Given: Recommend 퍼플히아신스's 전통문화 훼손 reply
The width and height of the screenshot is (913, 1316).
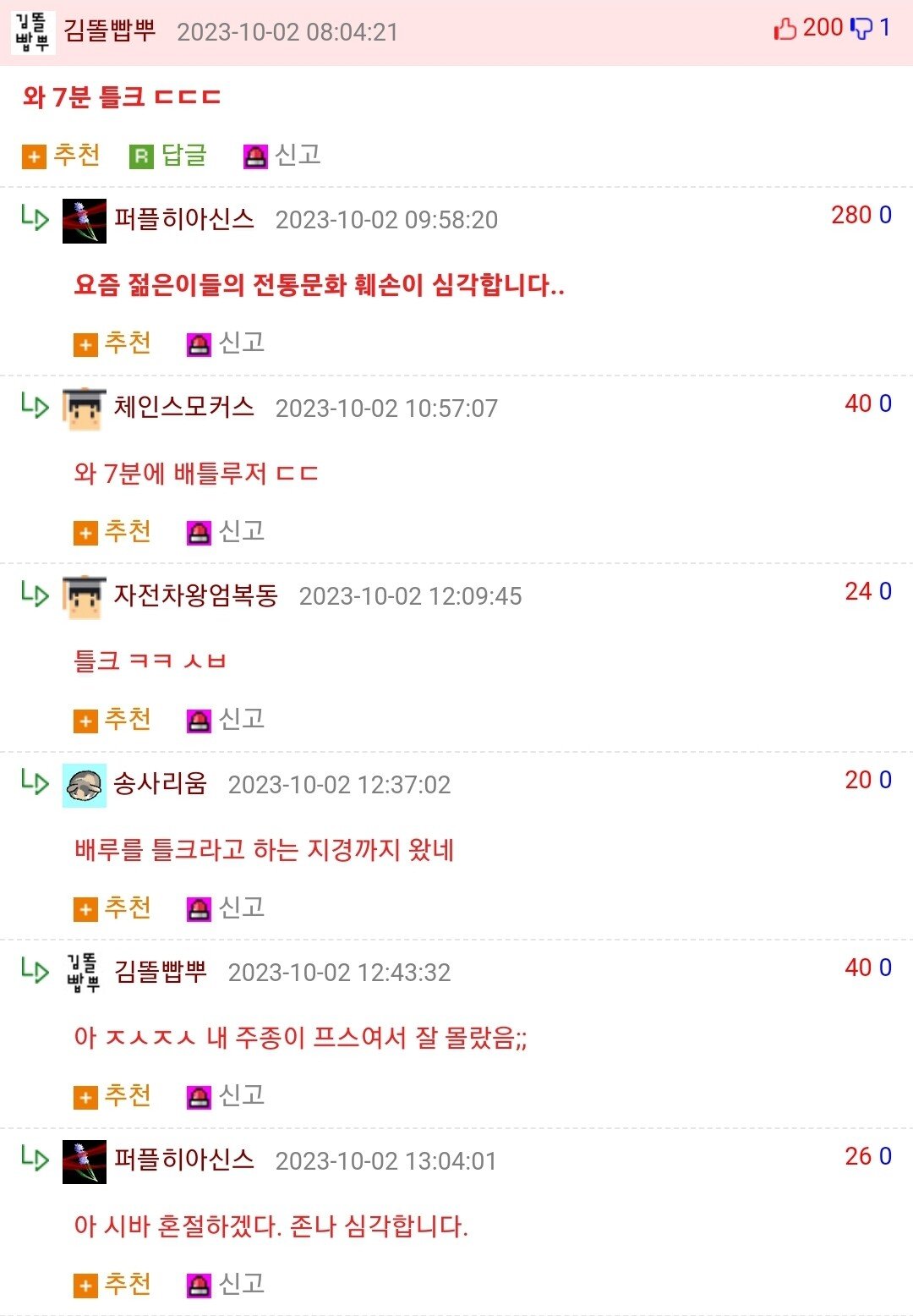Looking at the screenshot, I should coord(113,343).
